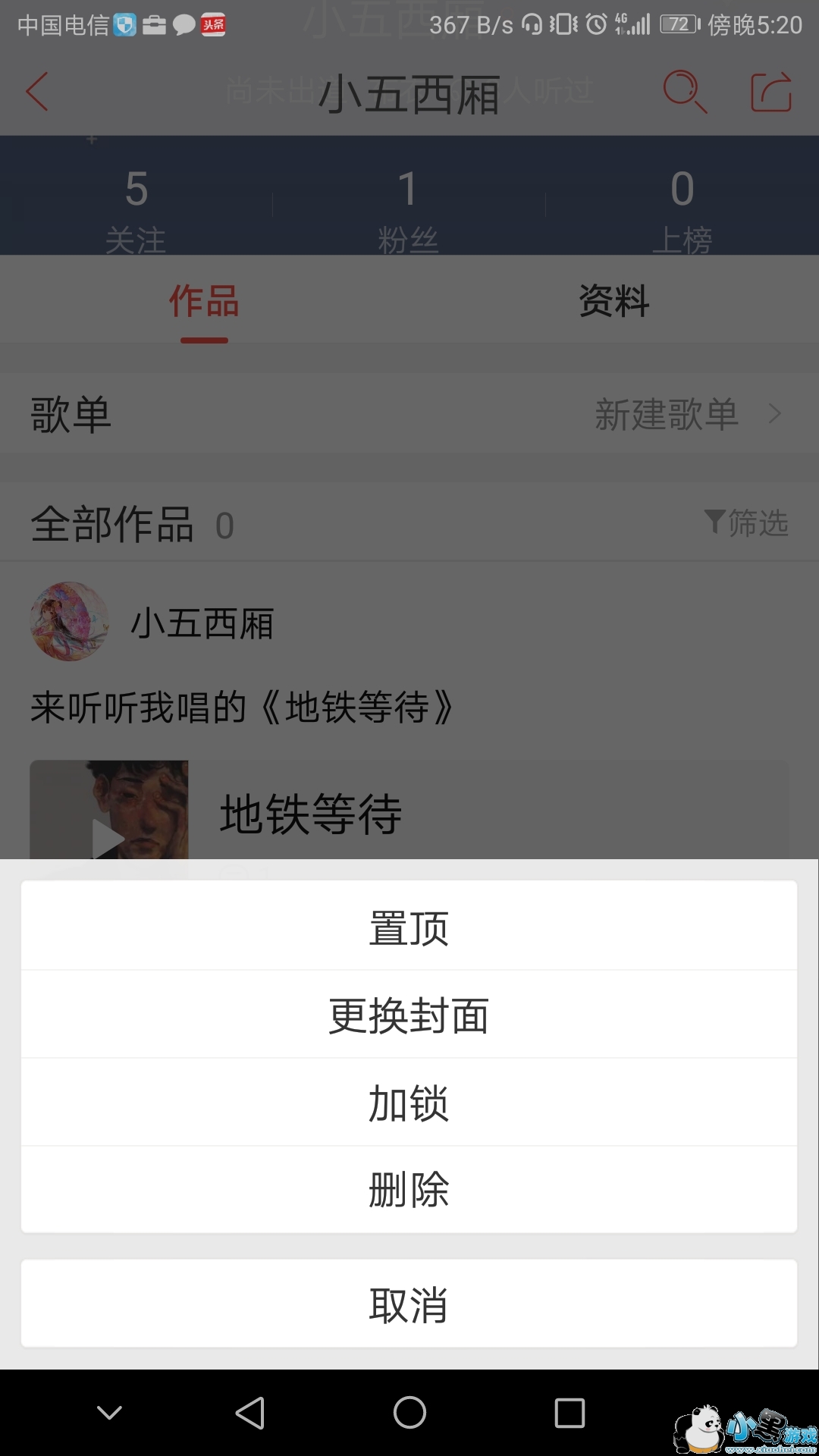The image size is (819, 1456).
Task: Dismiss the sheet with 取消
Action: 409,1304
